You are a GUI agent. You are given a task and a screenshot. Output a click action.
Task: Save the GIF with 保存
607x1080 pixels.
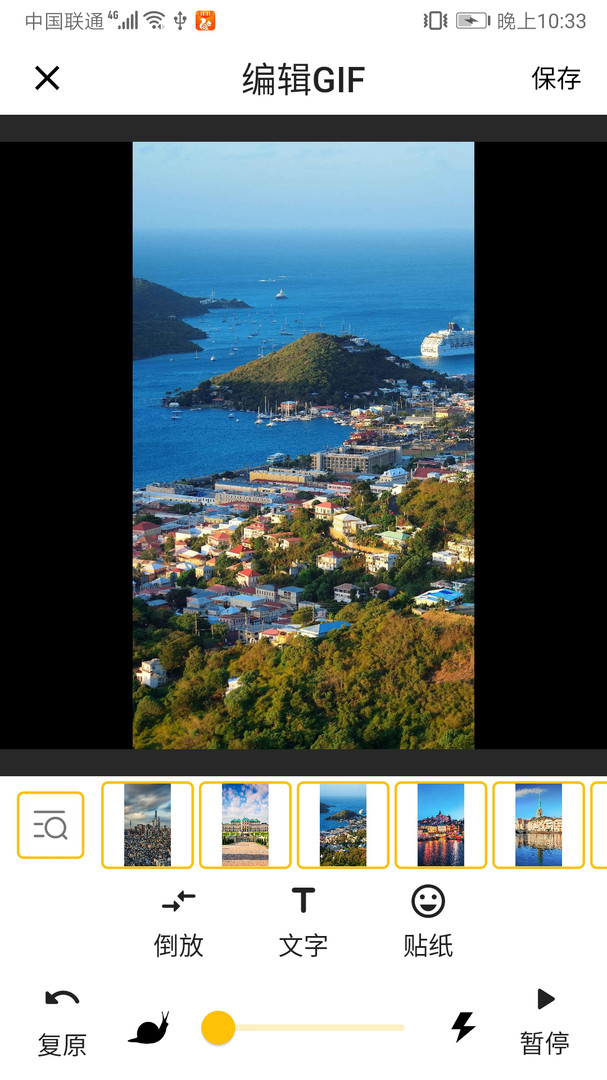click(x=556, y=79)
